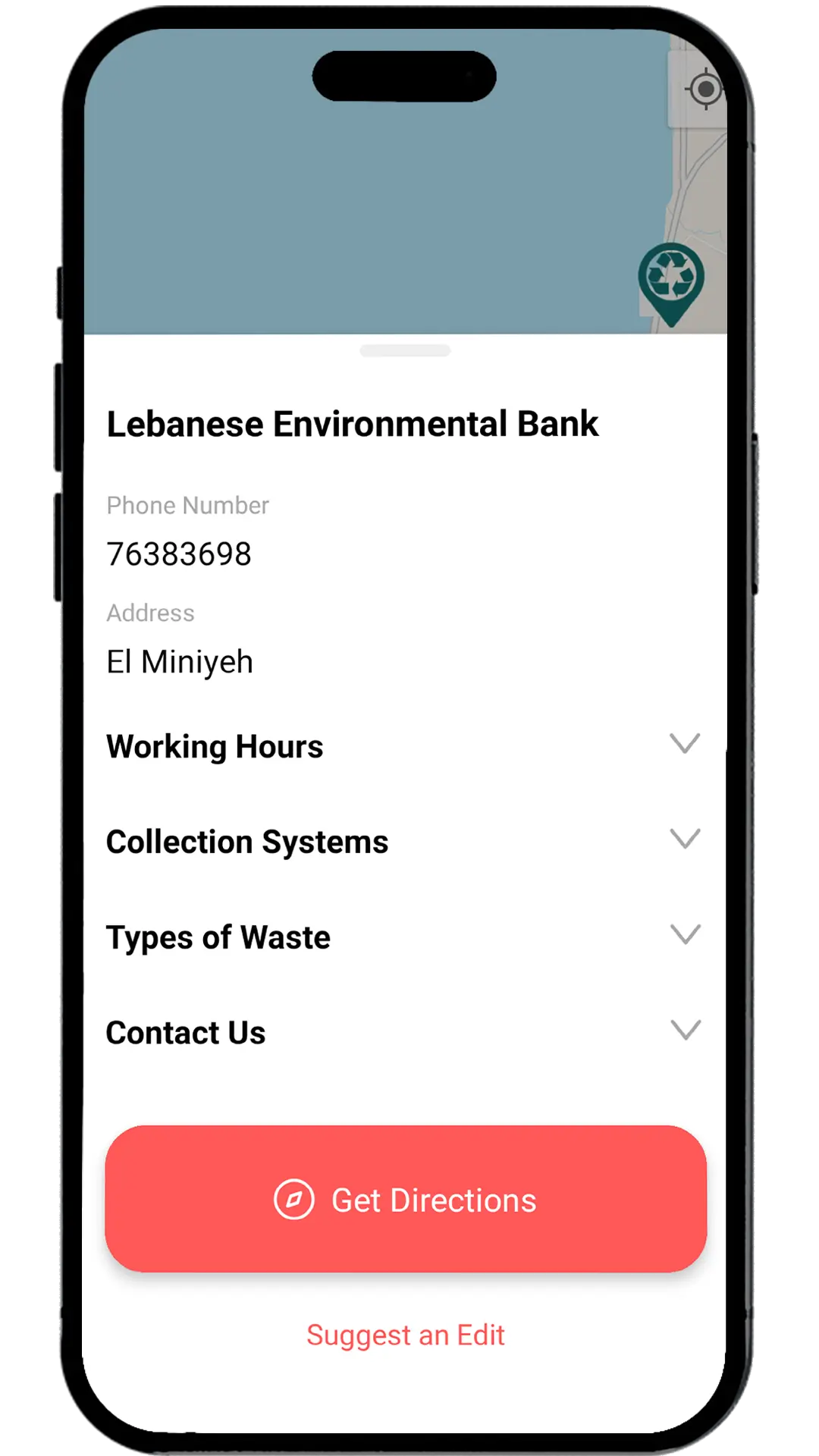
Task: Get Directions to Lebanese Environmental Bank
Action: (x=406, y=1199)
